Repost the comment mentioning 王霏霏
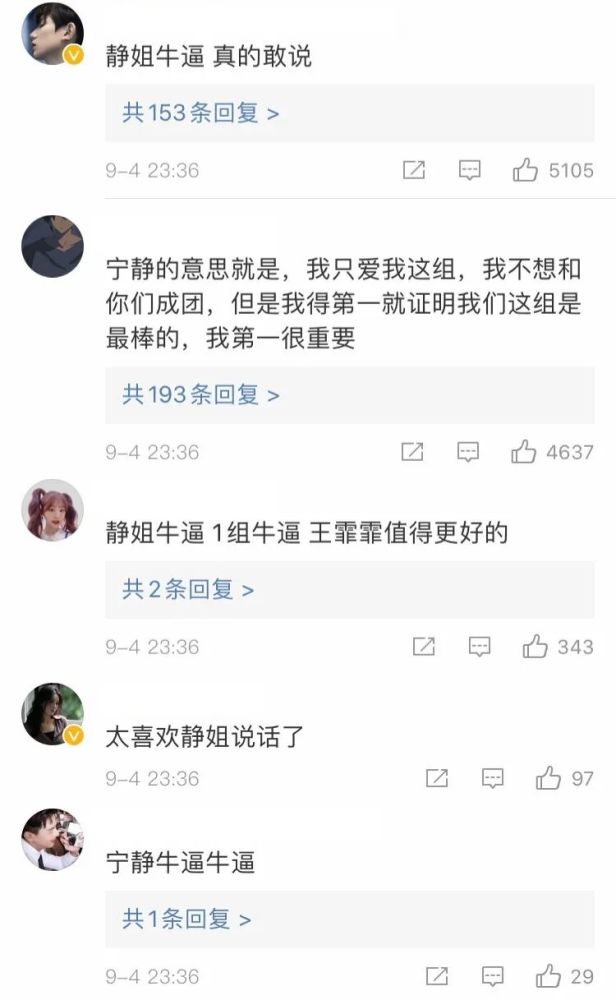This screenshot has height=1000, width=616. (423, 647)
